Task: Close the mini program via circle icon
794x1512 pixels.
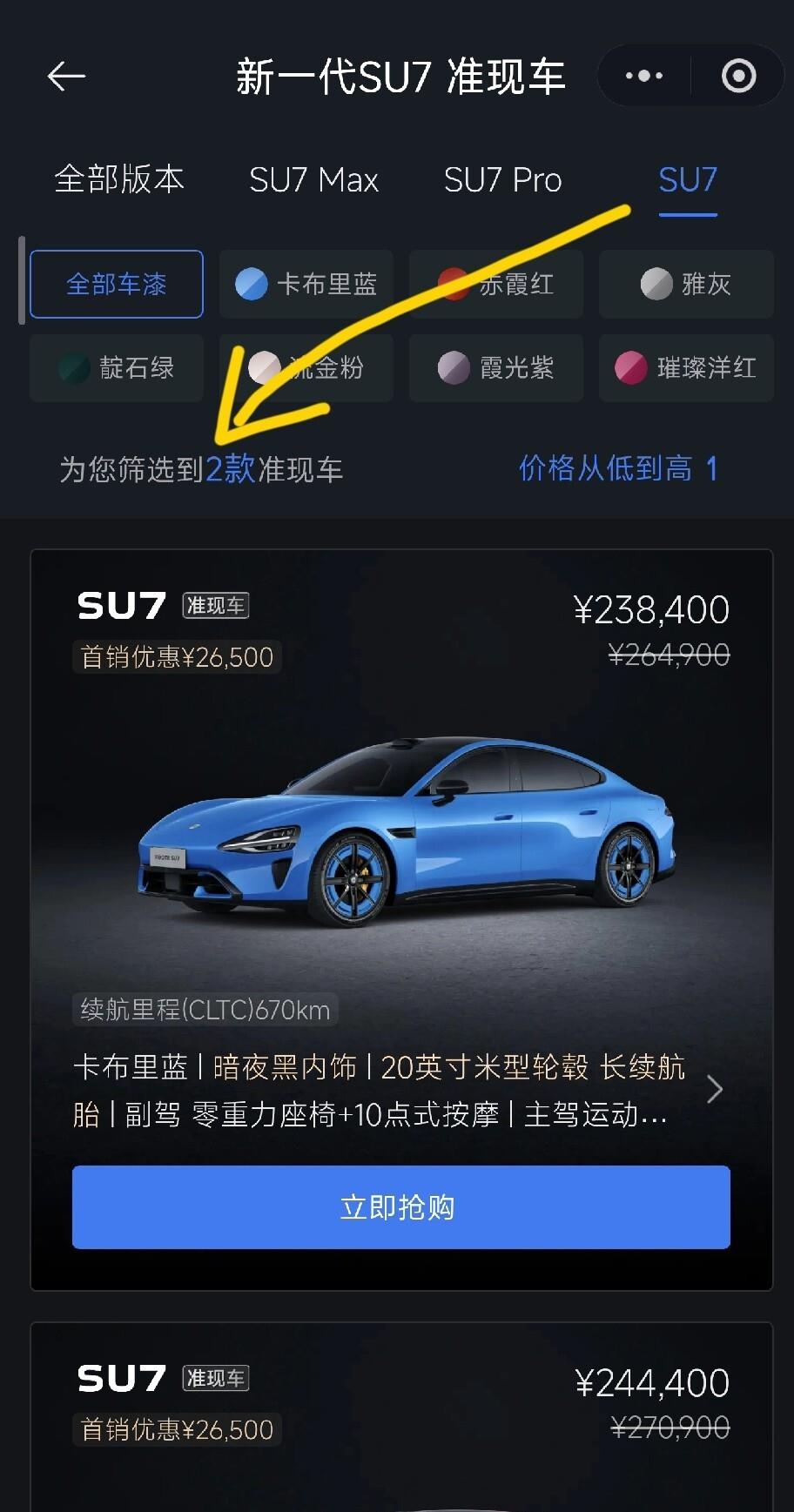Action: (x=739, y=77)
